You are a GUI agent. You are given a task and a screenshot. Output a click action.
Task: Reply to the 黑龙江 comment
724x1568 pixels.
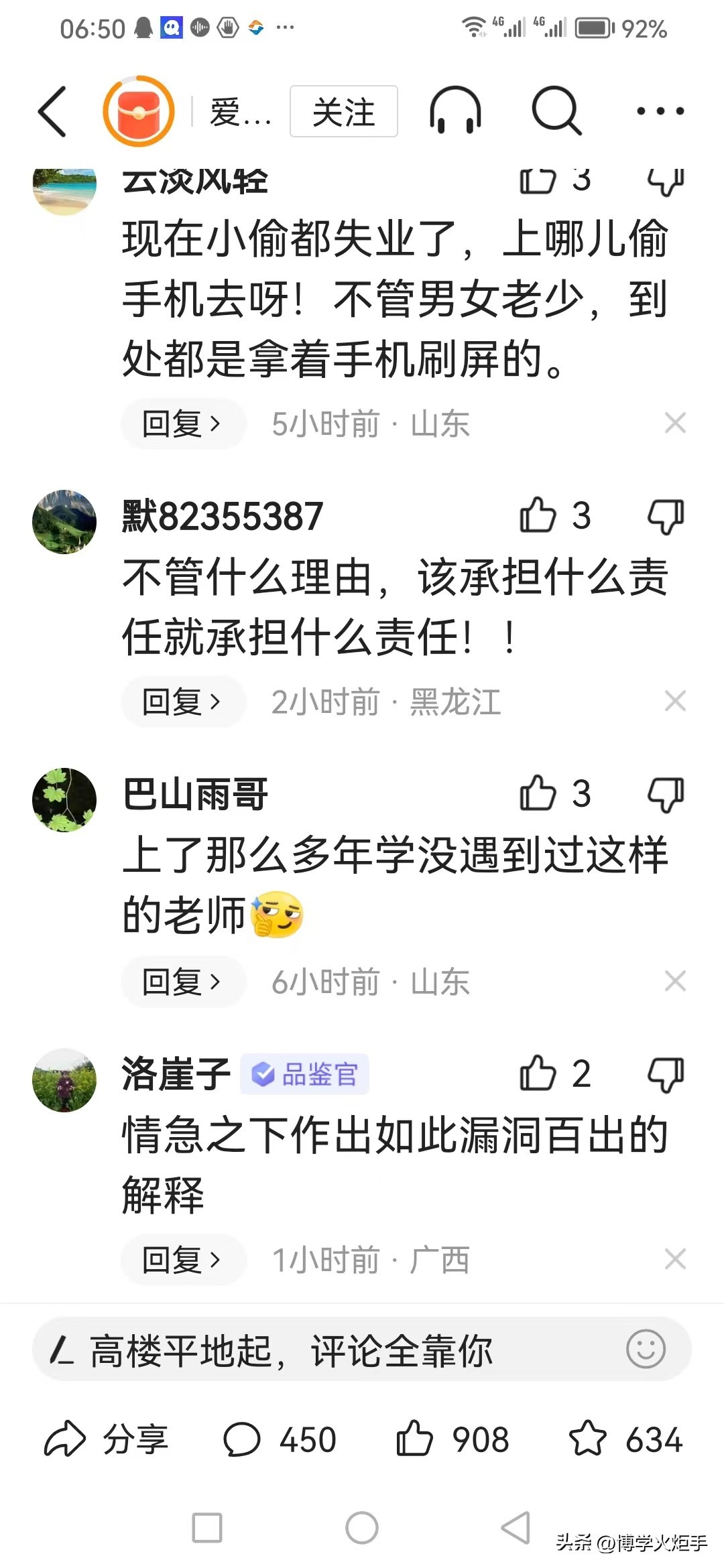(182, 702)
